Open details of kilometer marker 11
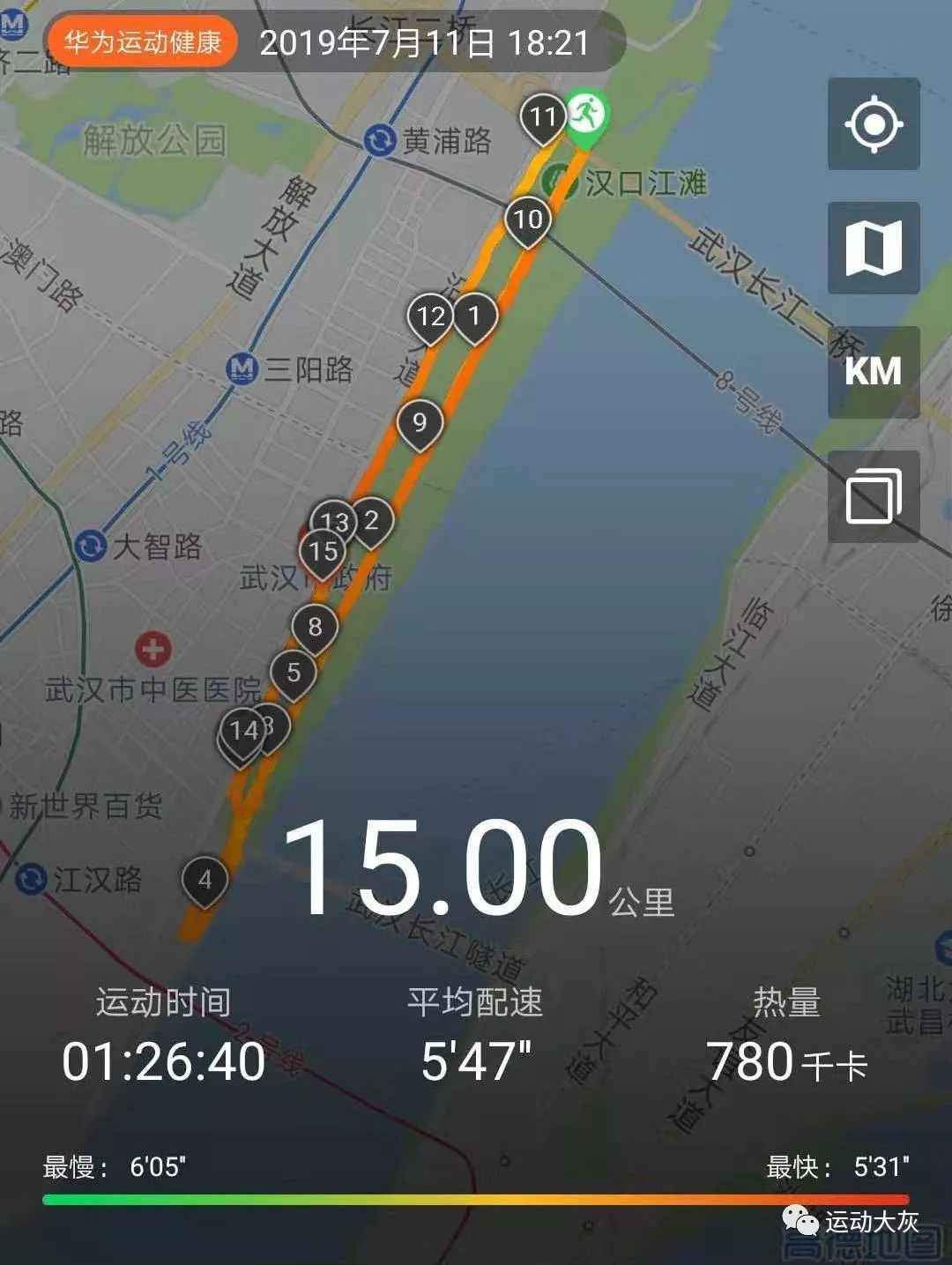The height and width of the screenshot is (1265, 952). 544,115
